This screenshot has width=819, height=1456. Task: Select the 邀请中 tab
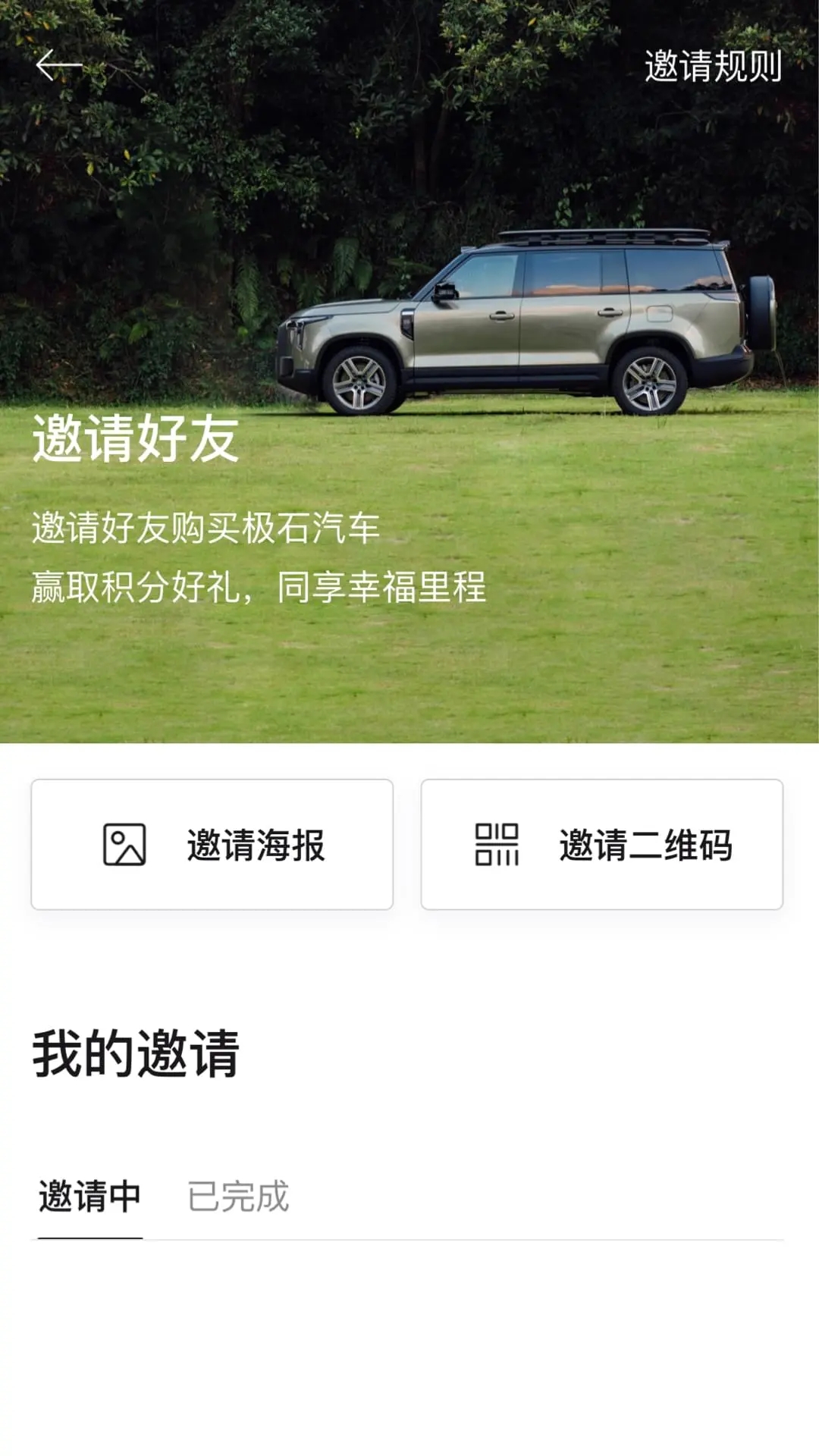click(90, 1197)
